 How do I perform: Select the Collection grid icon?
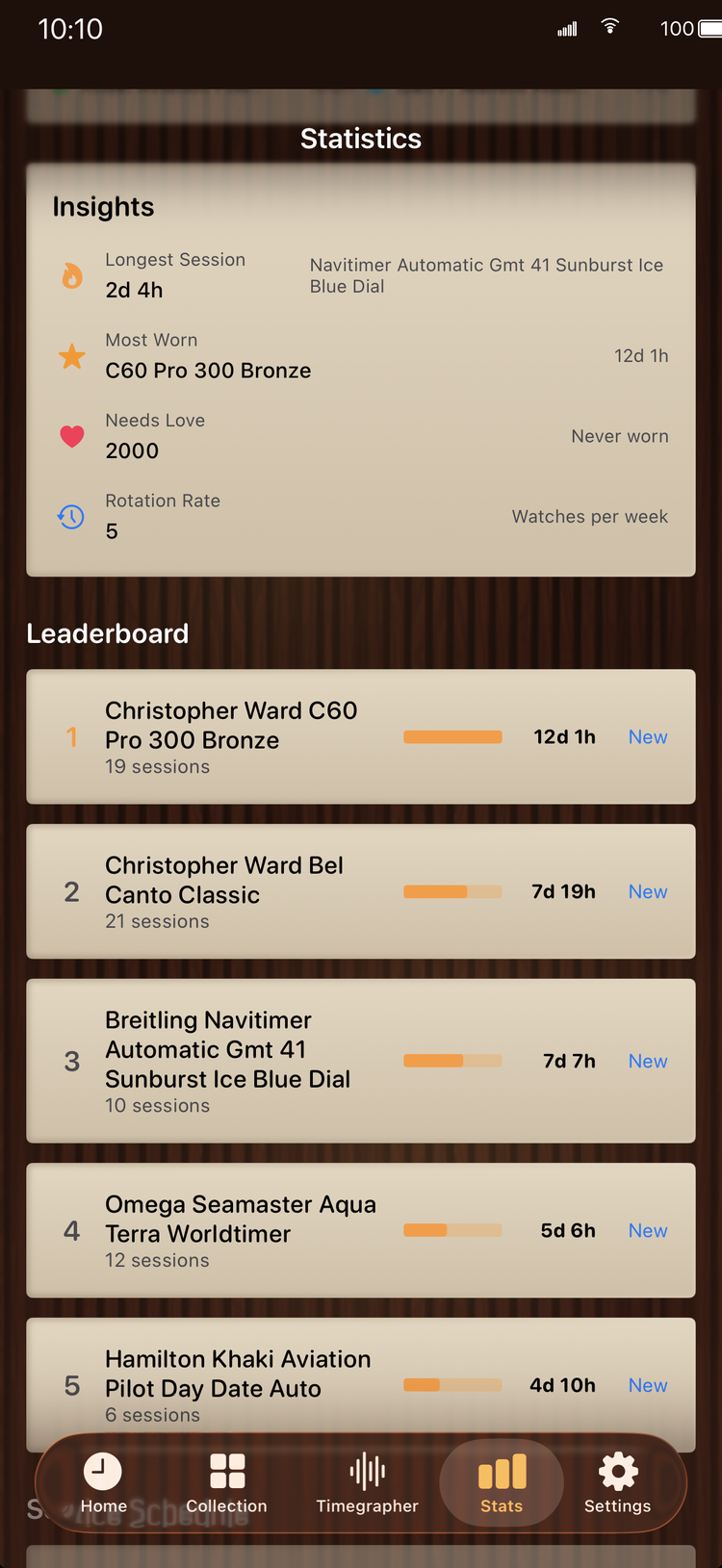point(226,1471)
